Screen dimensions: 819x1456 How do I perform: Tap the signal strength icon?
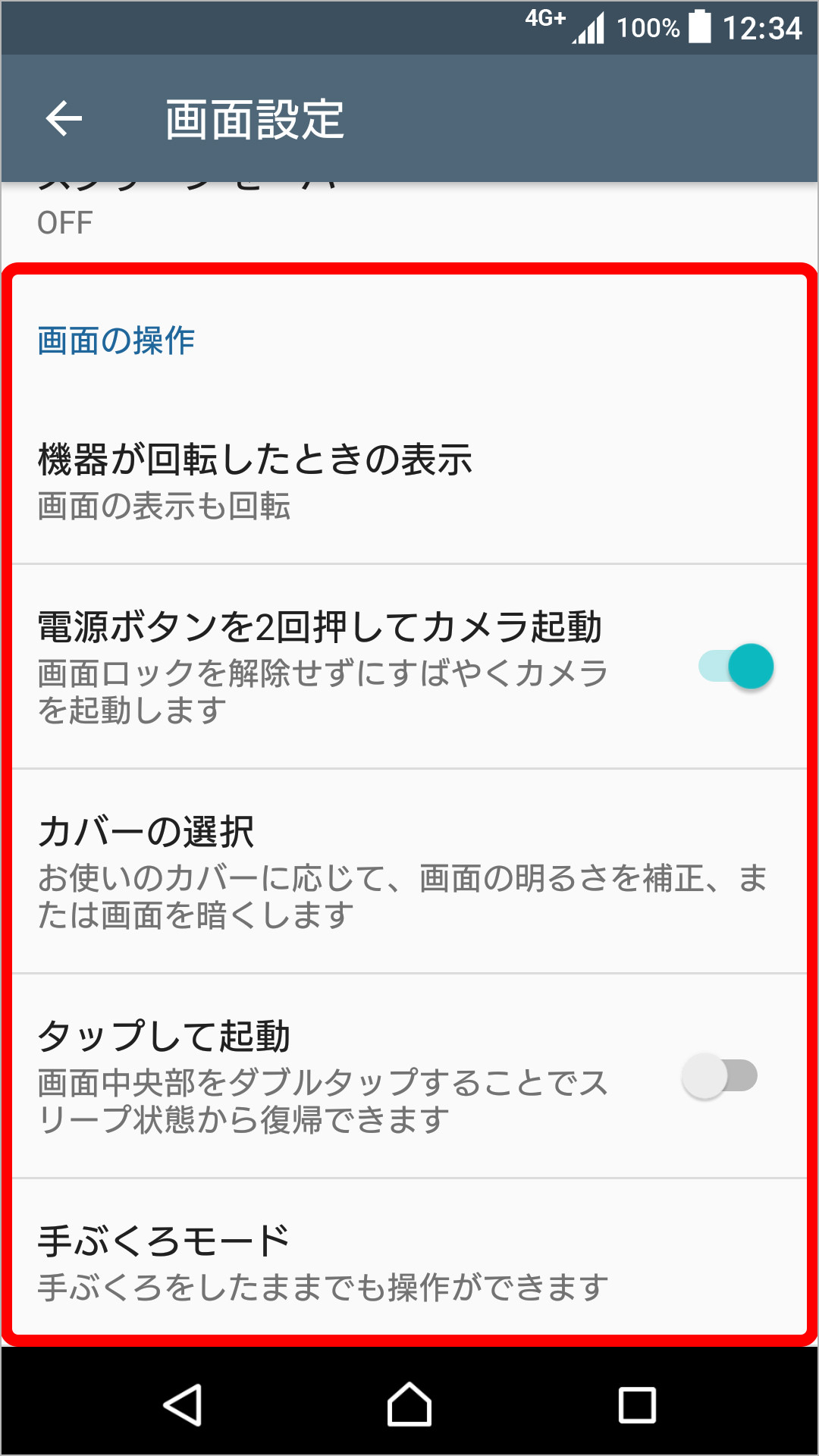(590, 27)
